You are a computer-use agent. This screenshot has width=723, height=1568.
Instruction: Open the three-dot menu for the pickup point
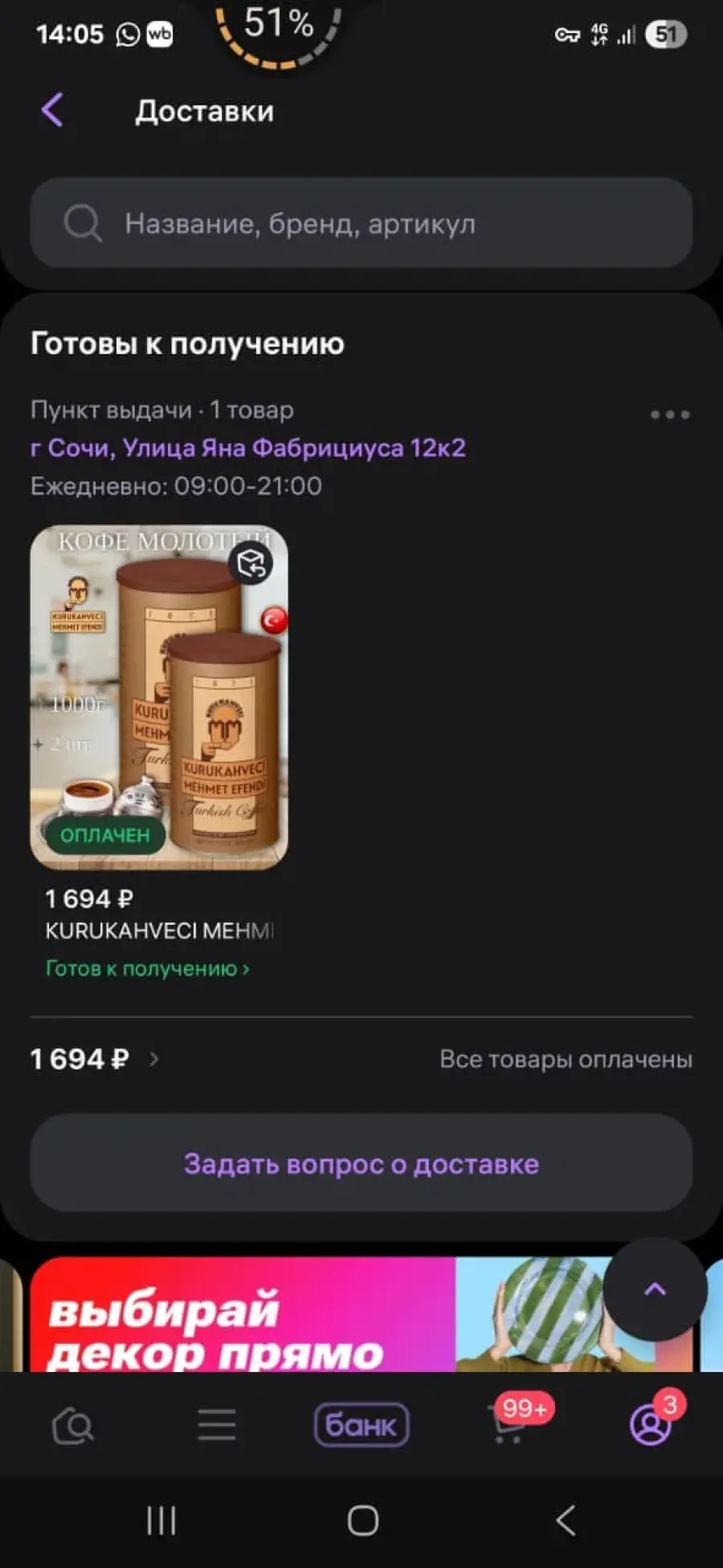[x=670, y=414]
